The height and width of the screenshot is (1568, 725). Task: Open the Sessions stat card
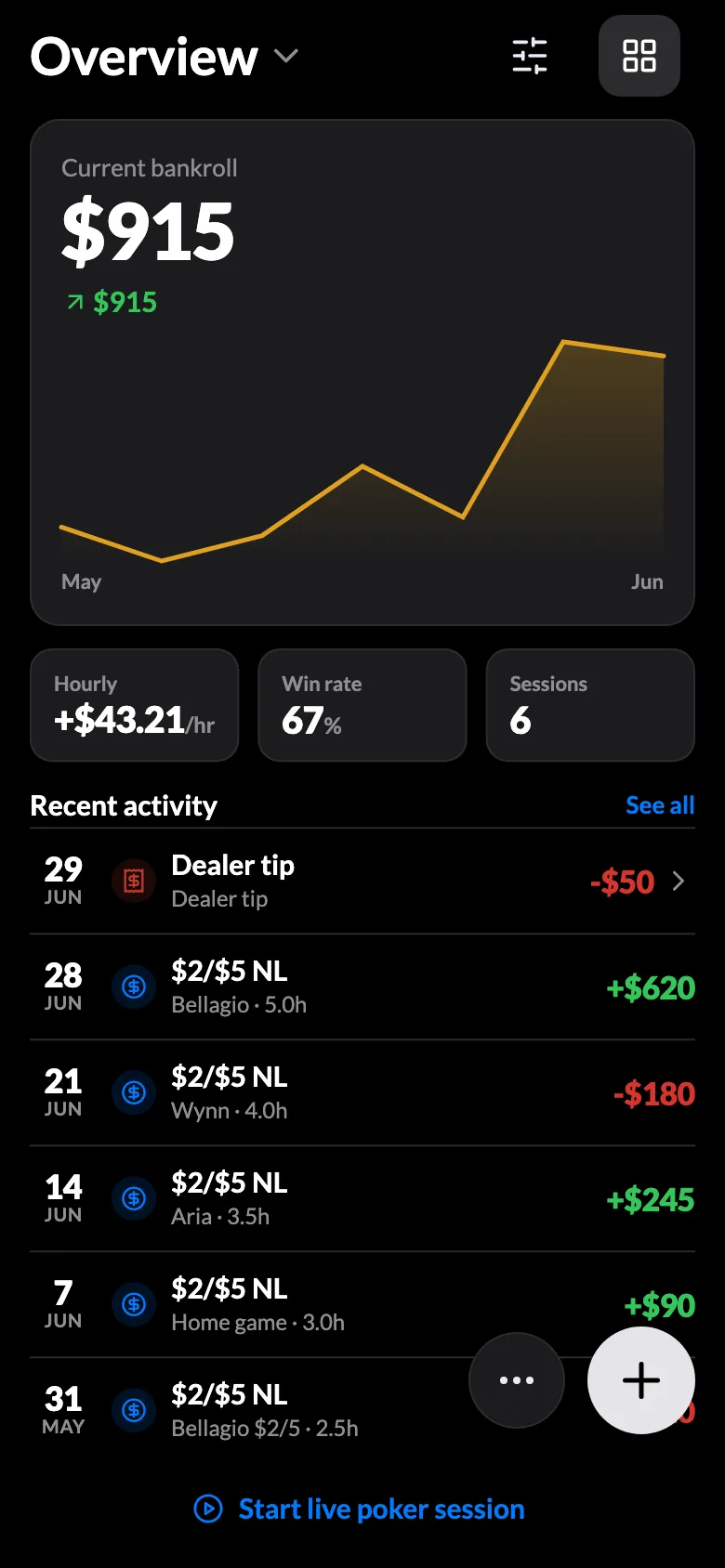590,705
